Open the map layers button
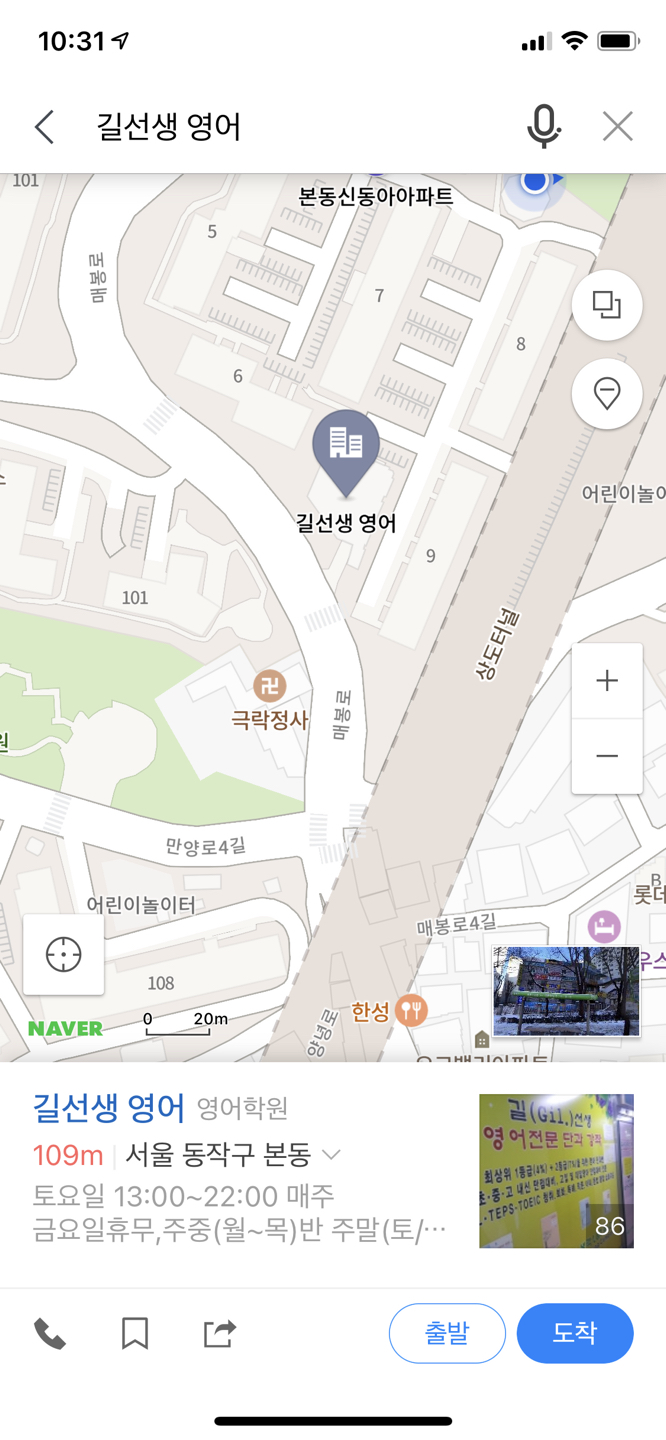 click(607, 305)
